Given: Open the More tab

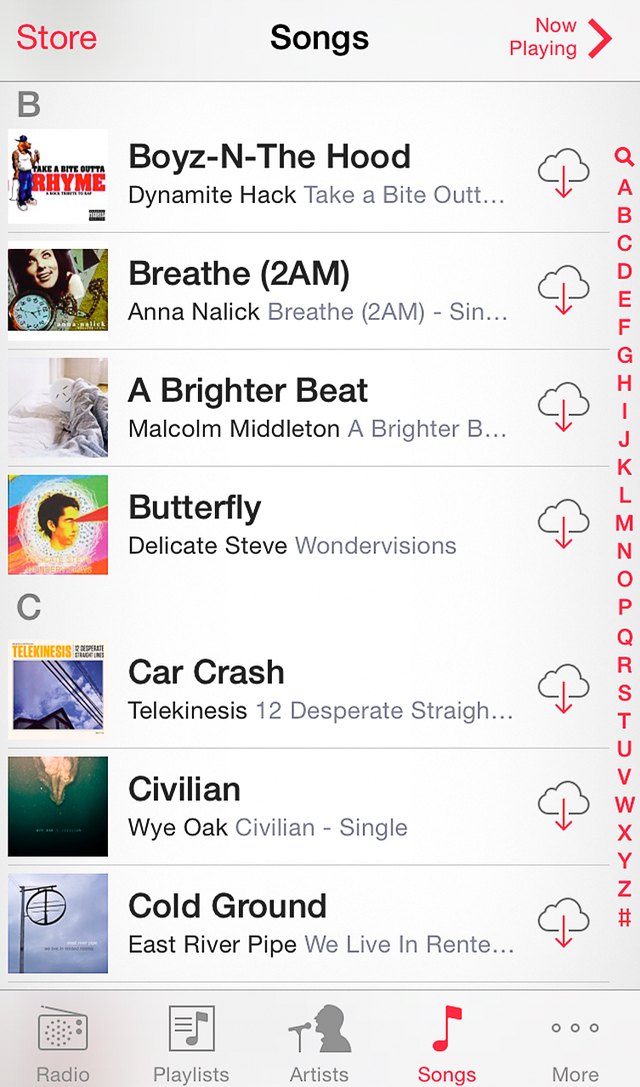Looking at the screenshot, I should coord(575,1044).
